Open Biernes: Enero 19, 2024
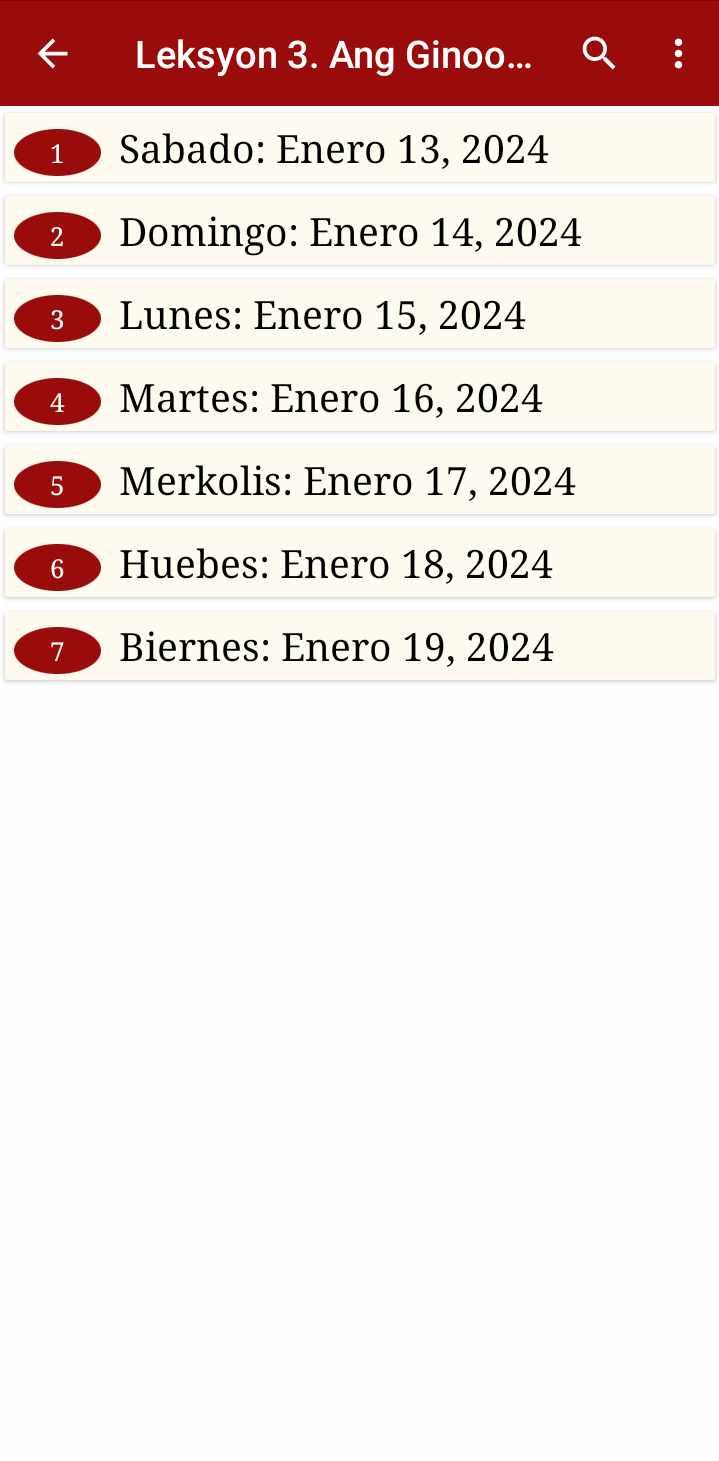 tap(360, 646)
